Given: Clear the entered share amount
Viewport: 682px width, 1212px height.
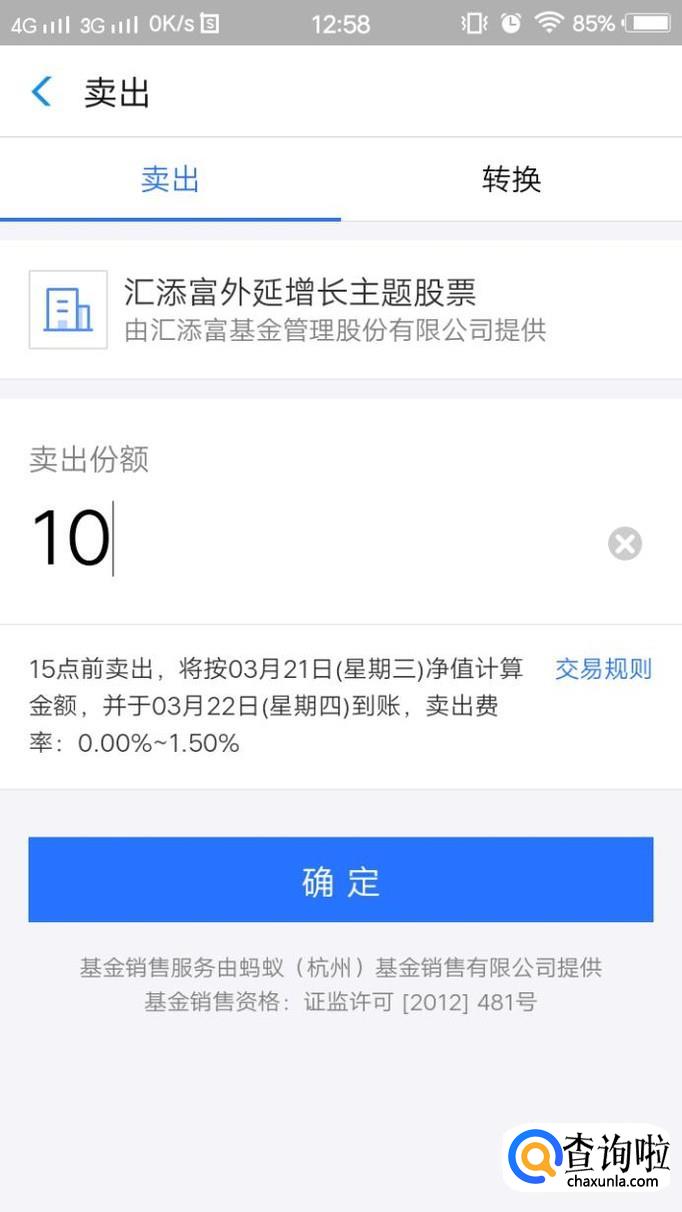Looking at the screenshot, I should pyautogui.click(x=625, y=544).
